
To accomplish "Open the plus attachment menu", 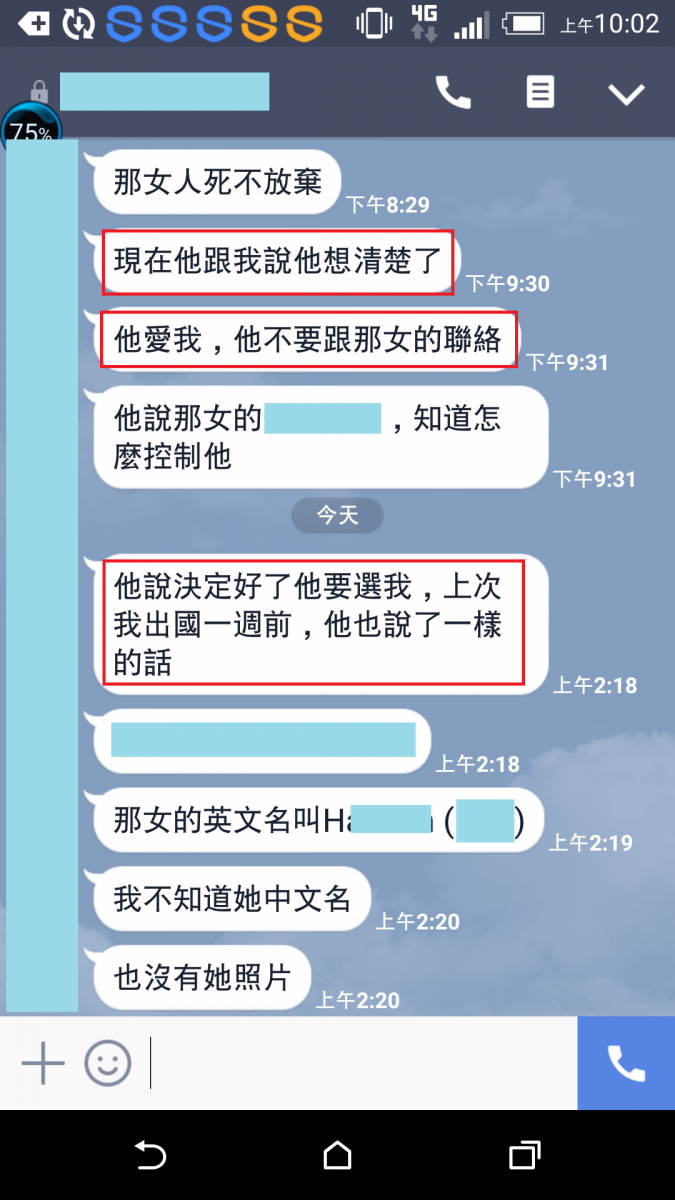I will [43, 1063].
